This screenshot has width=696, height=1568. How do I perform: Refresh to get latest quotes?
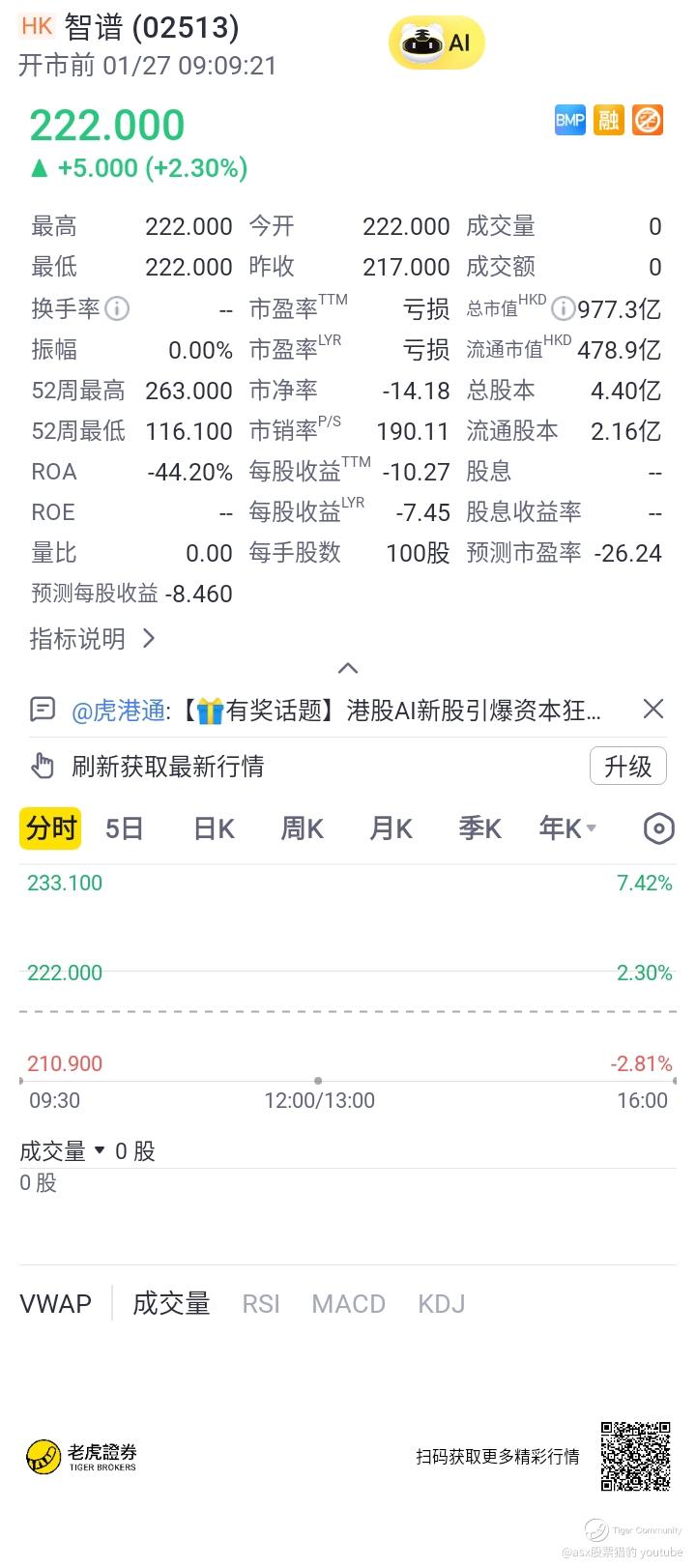[166, 767]
